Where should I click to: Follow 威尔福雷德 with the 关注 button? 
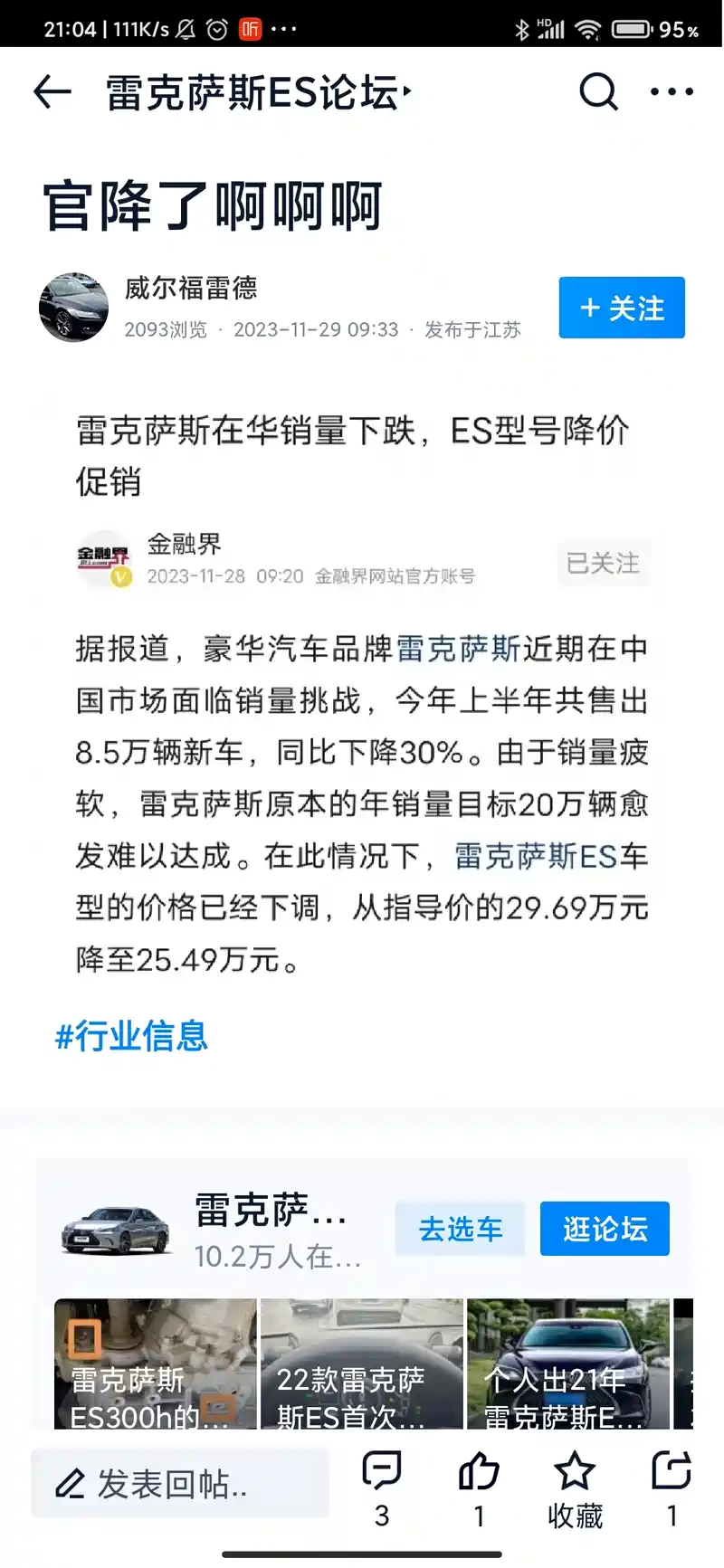(622, 308)
